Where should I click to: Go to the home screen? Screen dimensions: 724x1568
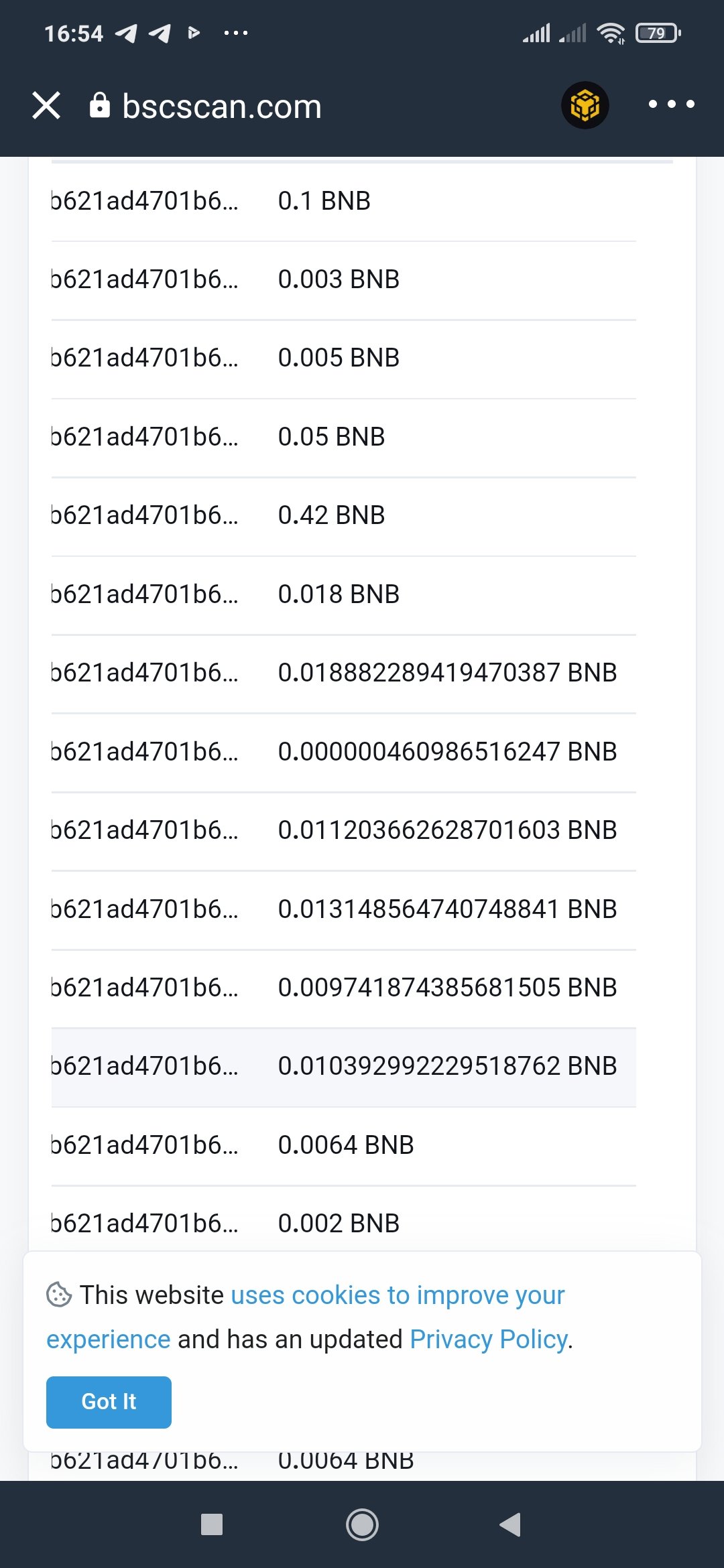pyautogui.click(x=362, y=1524)
